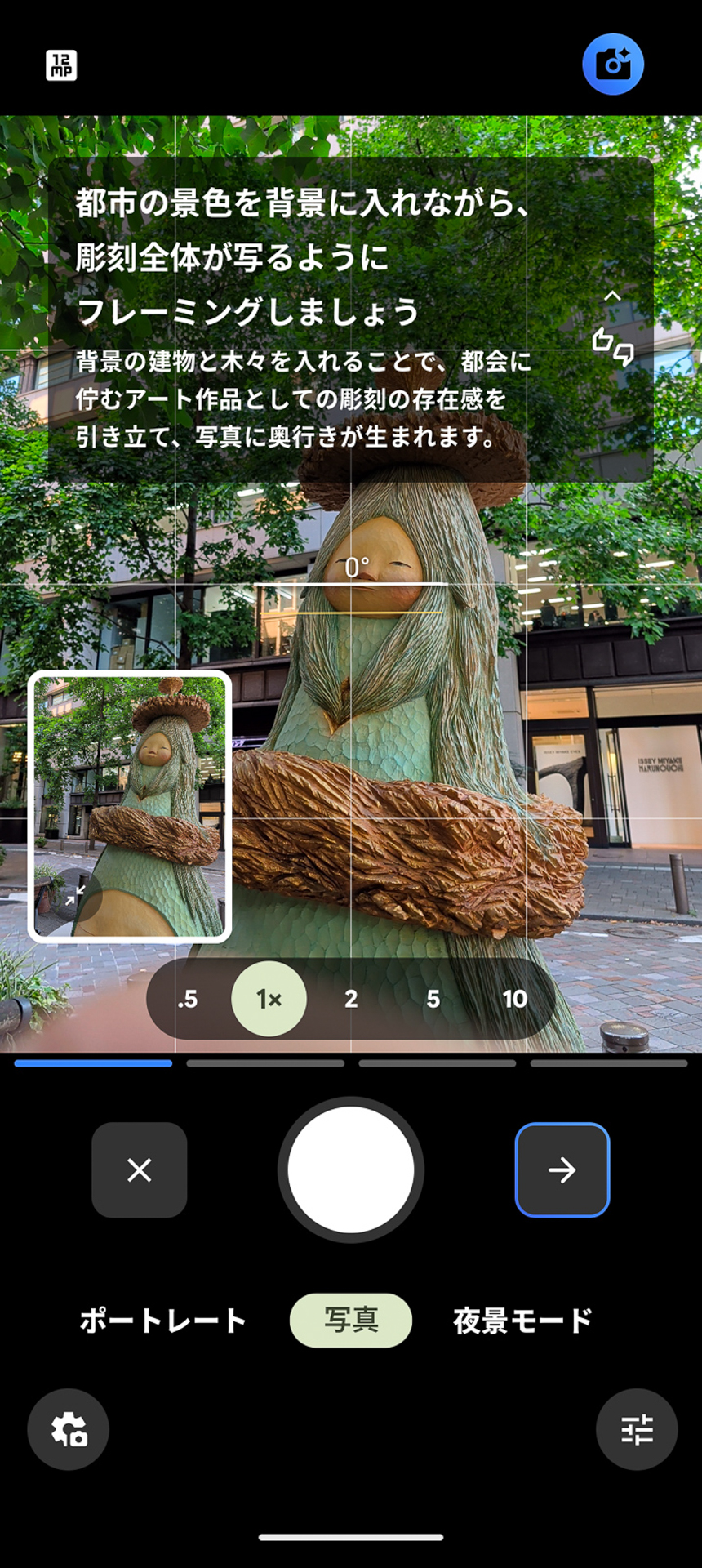Select .5 ultrawide zoom
The image size is (702, 1568).
pyautogui.click(x=188, y=999)
